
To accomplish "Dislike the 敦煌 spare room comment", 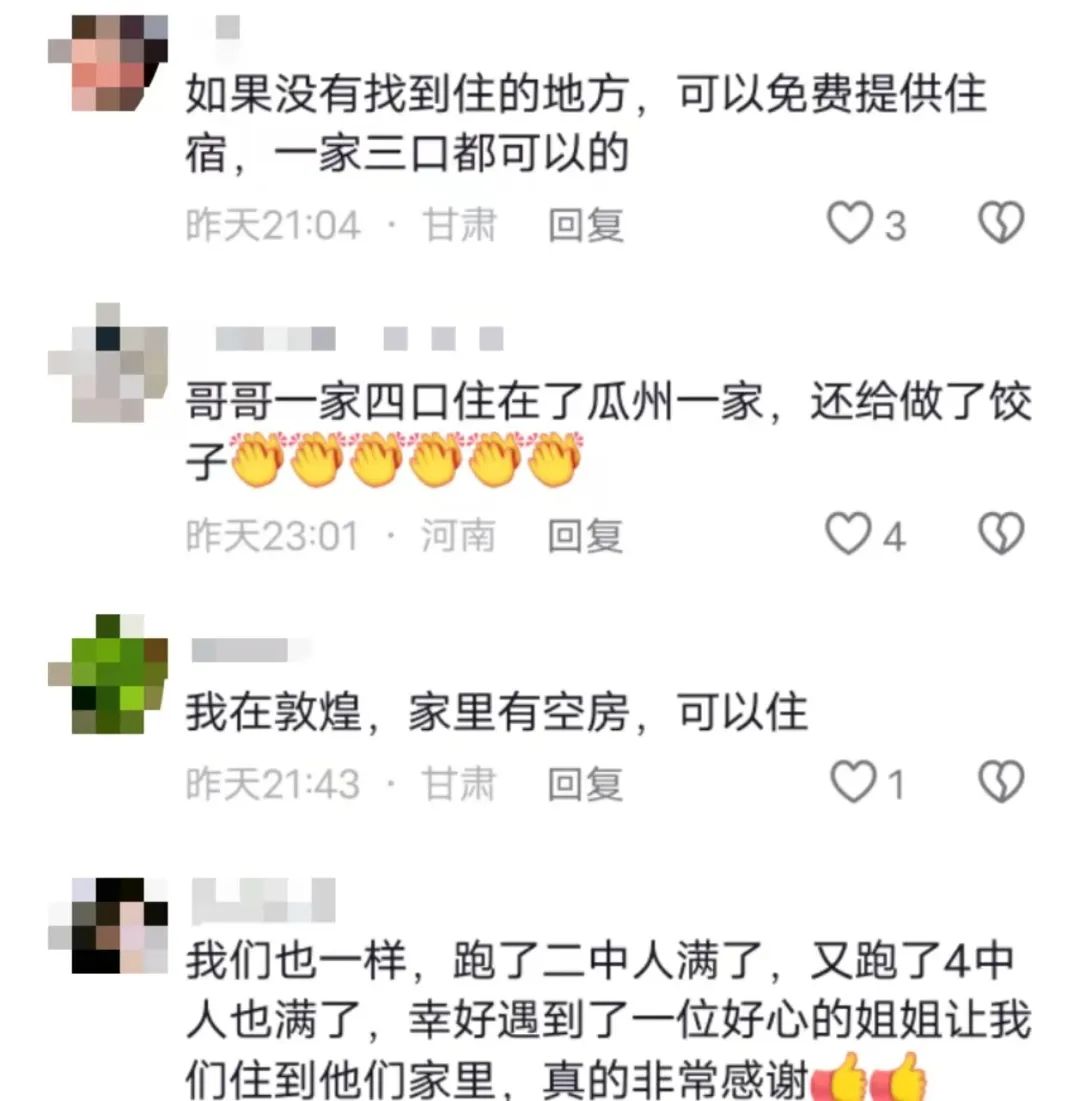I will coord(1001,783).
